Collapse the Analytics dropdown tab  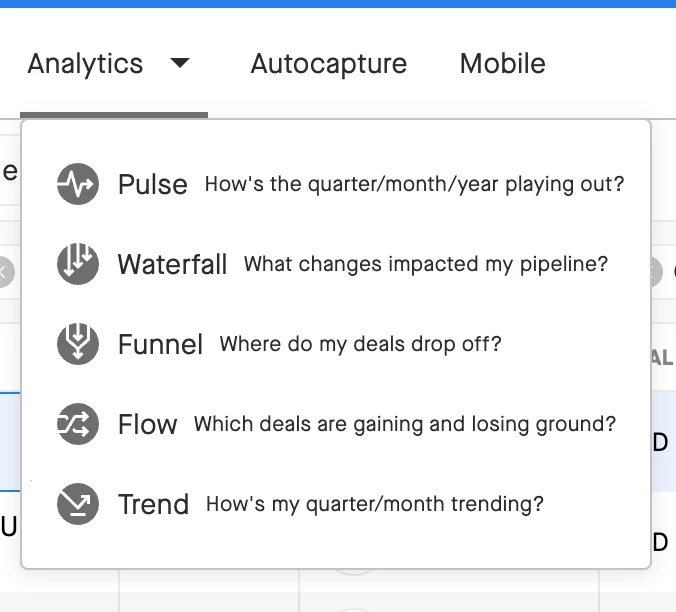[x=108, y=64]
